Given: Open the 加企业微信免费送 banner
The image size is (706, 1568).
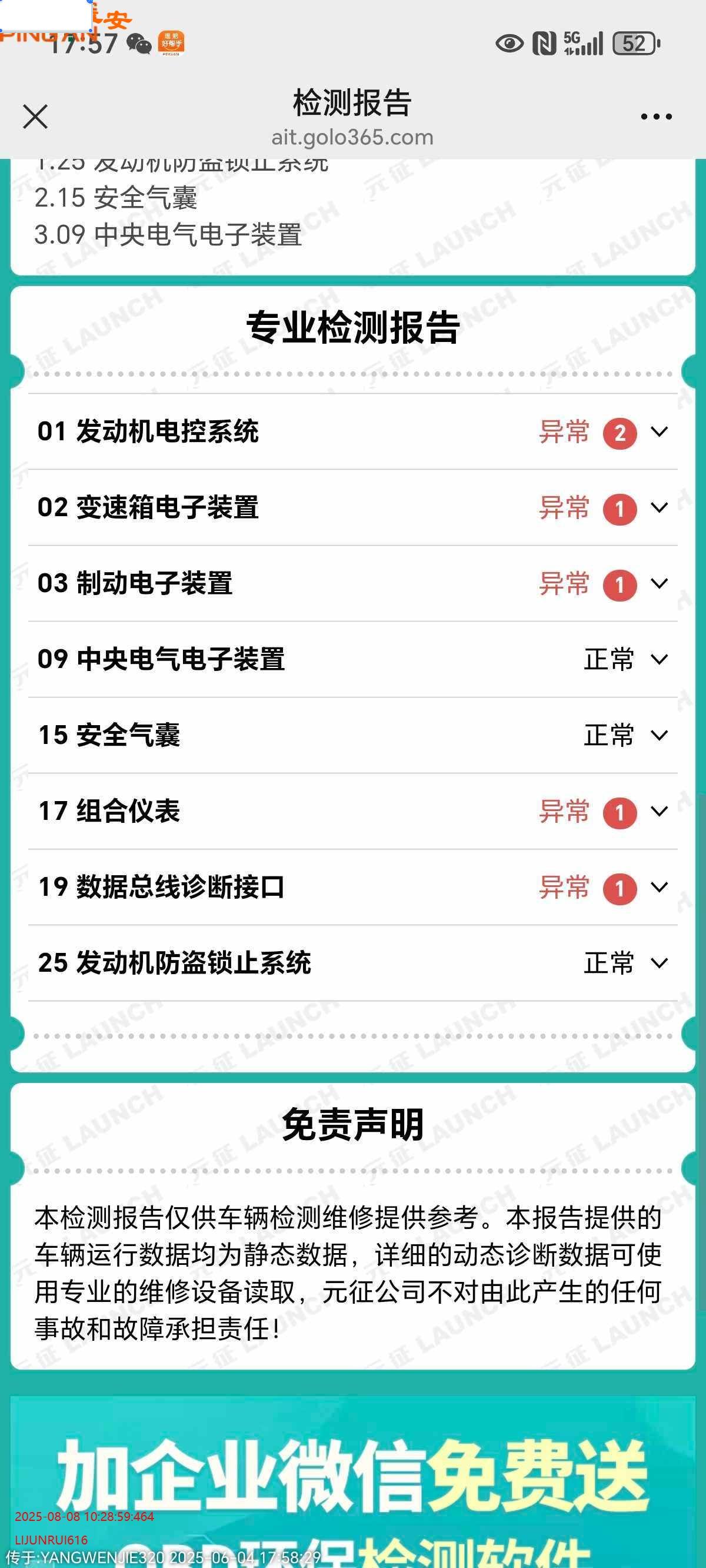Looking at the screenshot, I should [x=353, y=1479].
